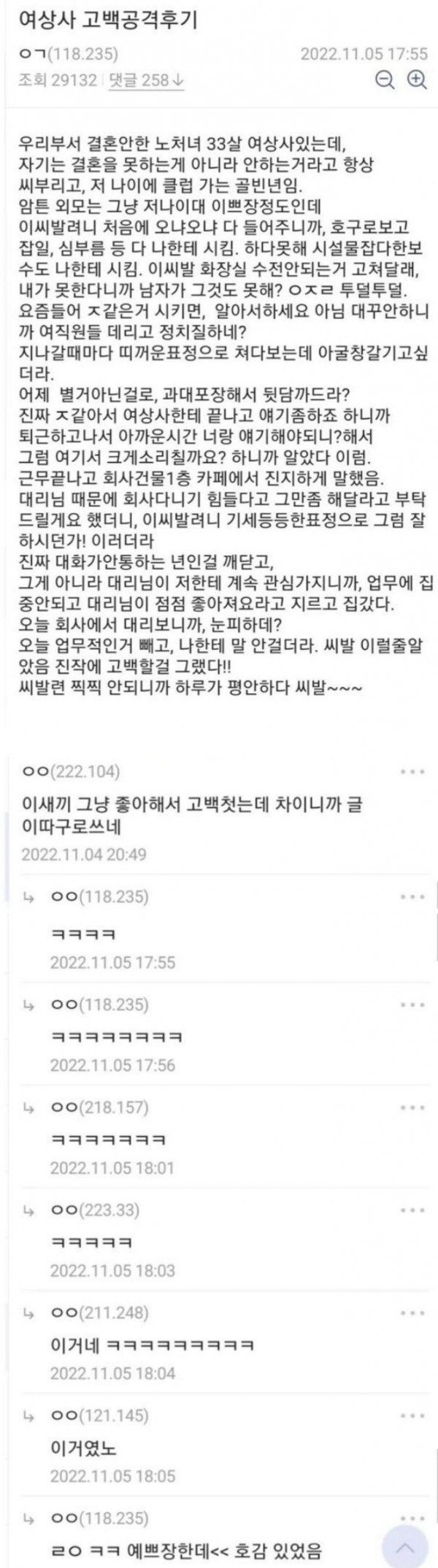Open options menu on the 222.104 comment
Viewport: 438px width, 1568px height.
click(412, 772)
